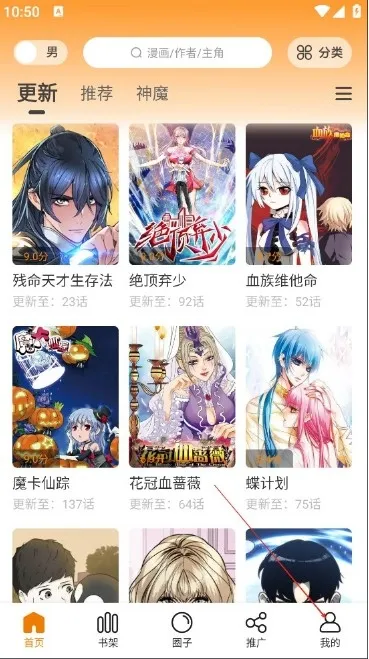
Task: Go to the 推广 promotion tab
Action: 256,629
